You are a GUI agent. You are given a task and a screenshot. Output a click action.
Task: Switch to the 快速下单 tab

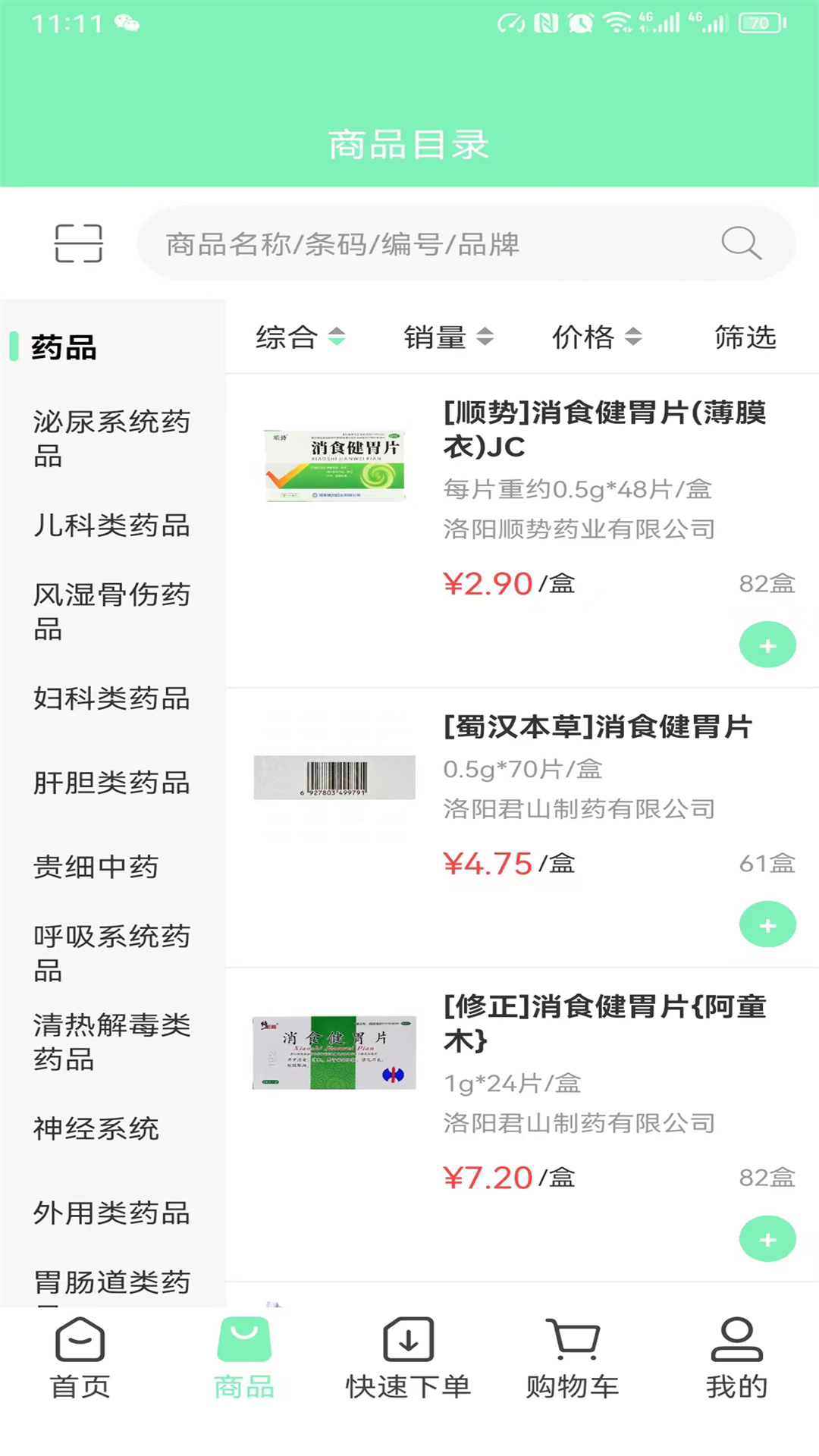[x=408, y=1359]
